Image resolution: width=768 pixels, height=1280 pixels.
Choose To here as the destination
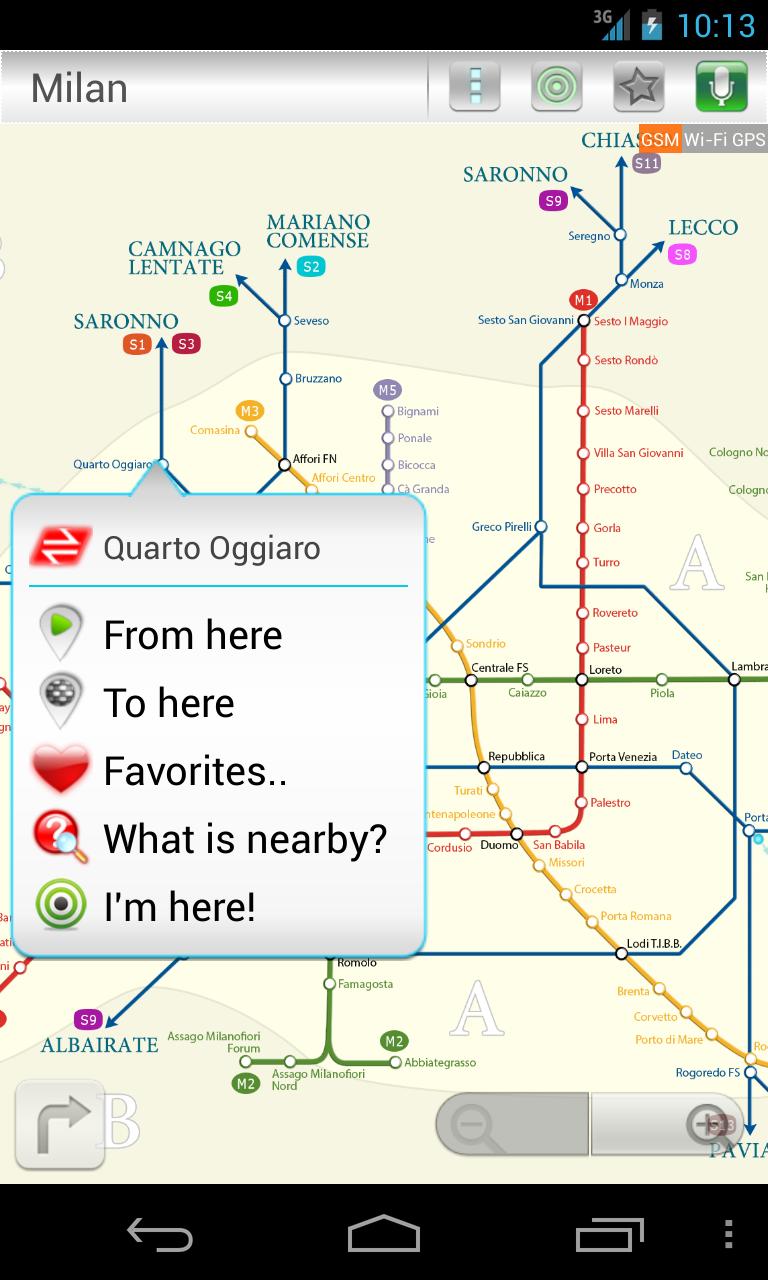[168, 703]
